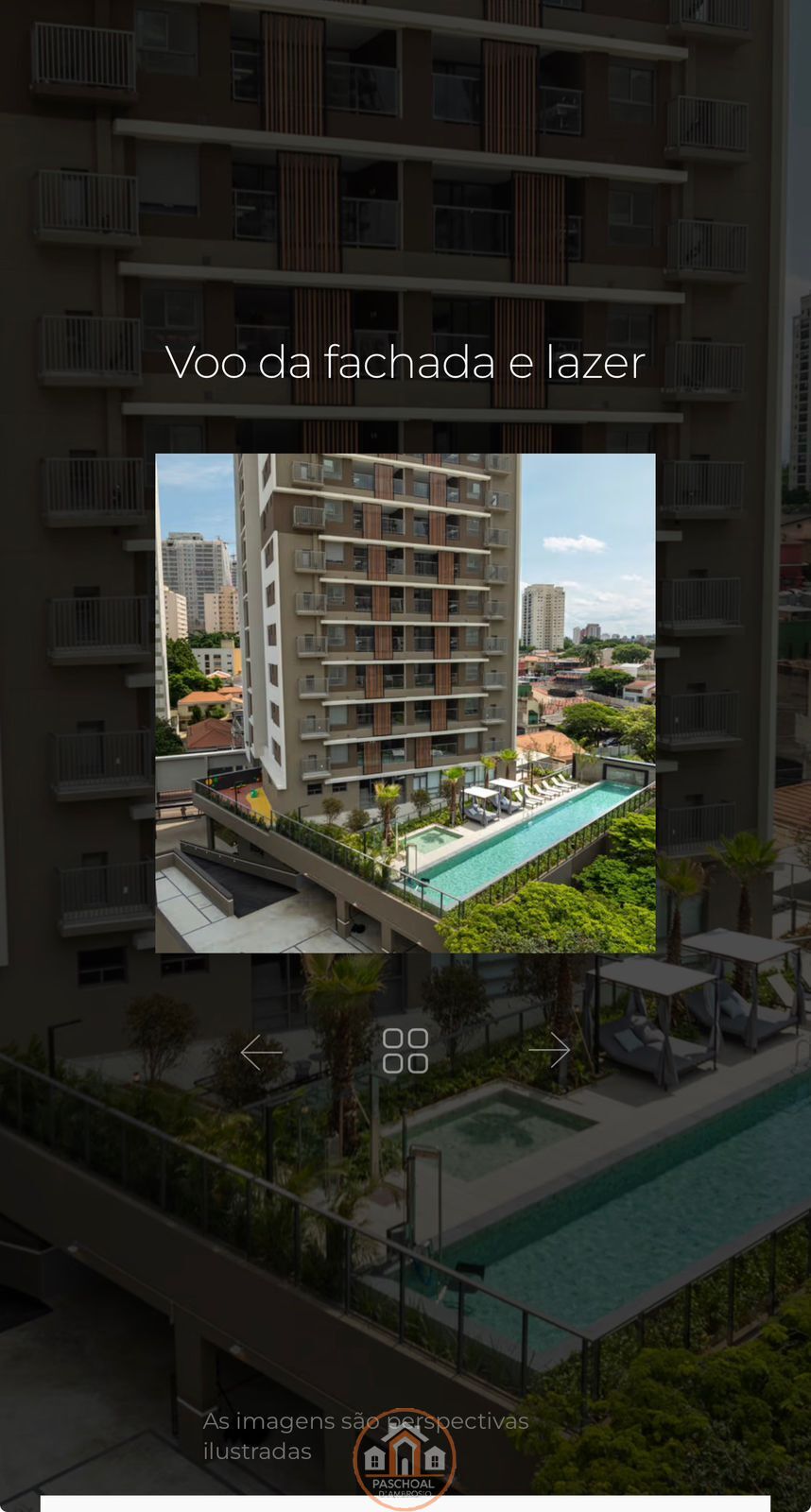Open the gallery grid view
The image size is (811, 1512).
tap(405, 1051)
